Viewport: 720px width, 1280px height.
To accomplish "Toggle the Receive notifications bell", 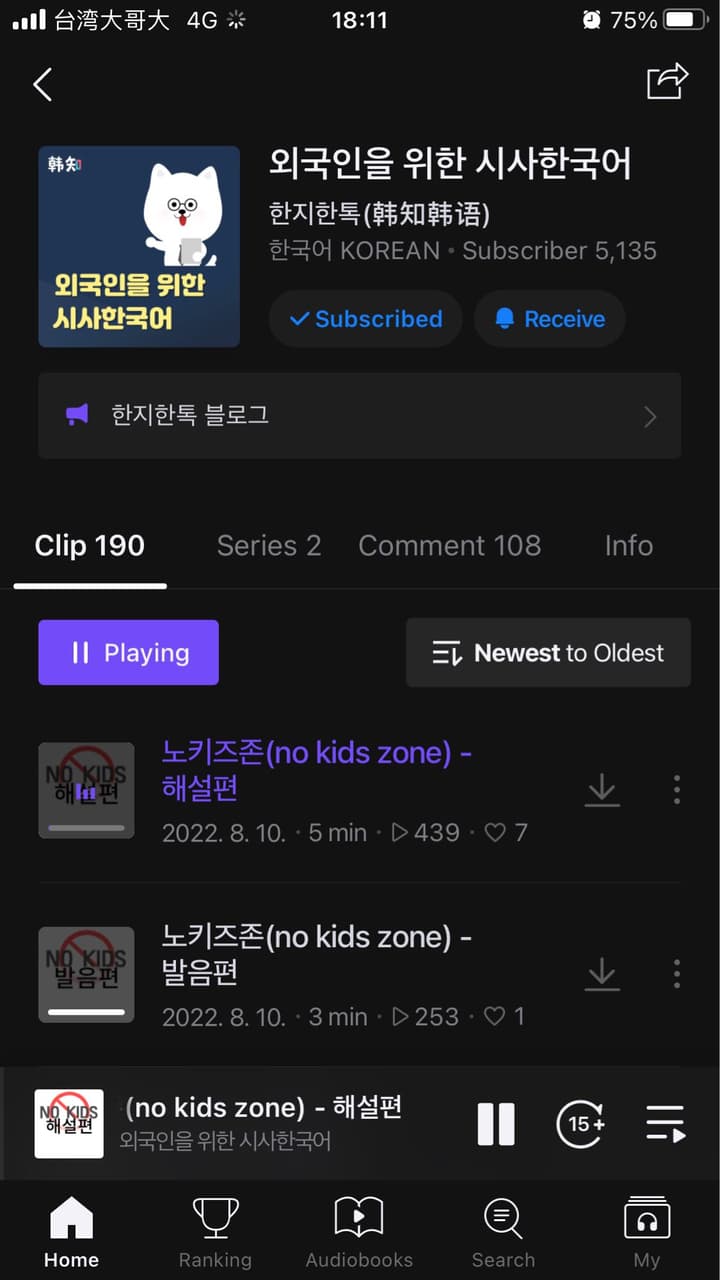I will click(550, 319).
